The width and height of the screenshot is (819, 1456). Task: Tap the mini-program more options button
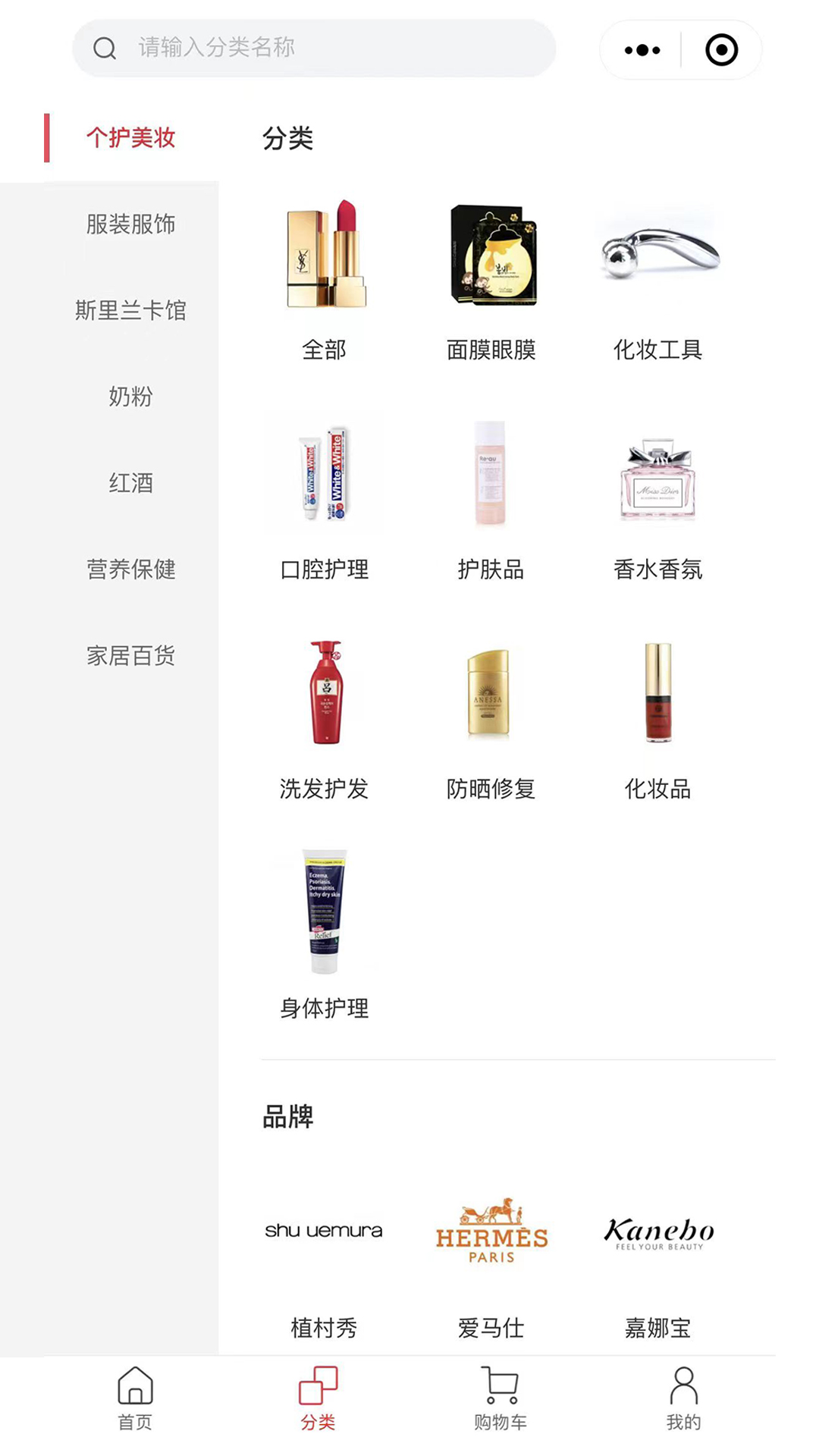(639, 49)
